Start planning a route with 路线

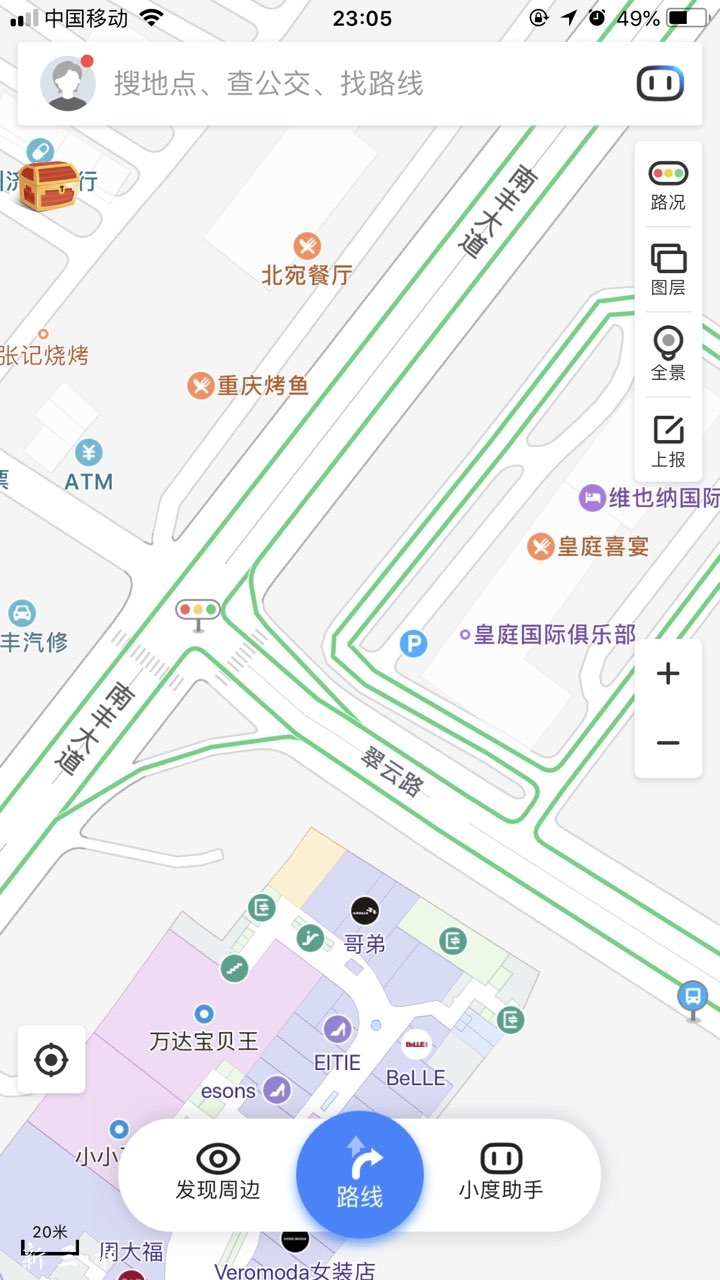(x=360, y=1173)
